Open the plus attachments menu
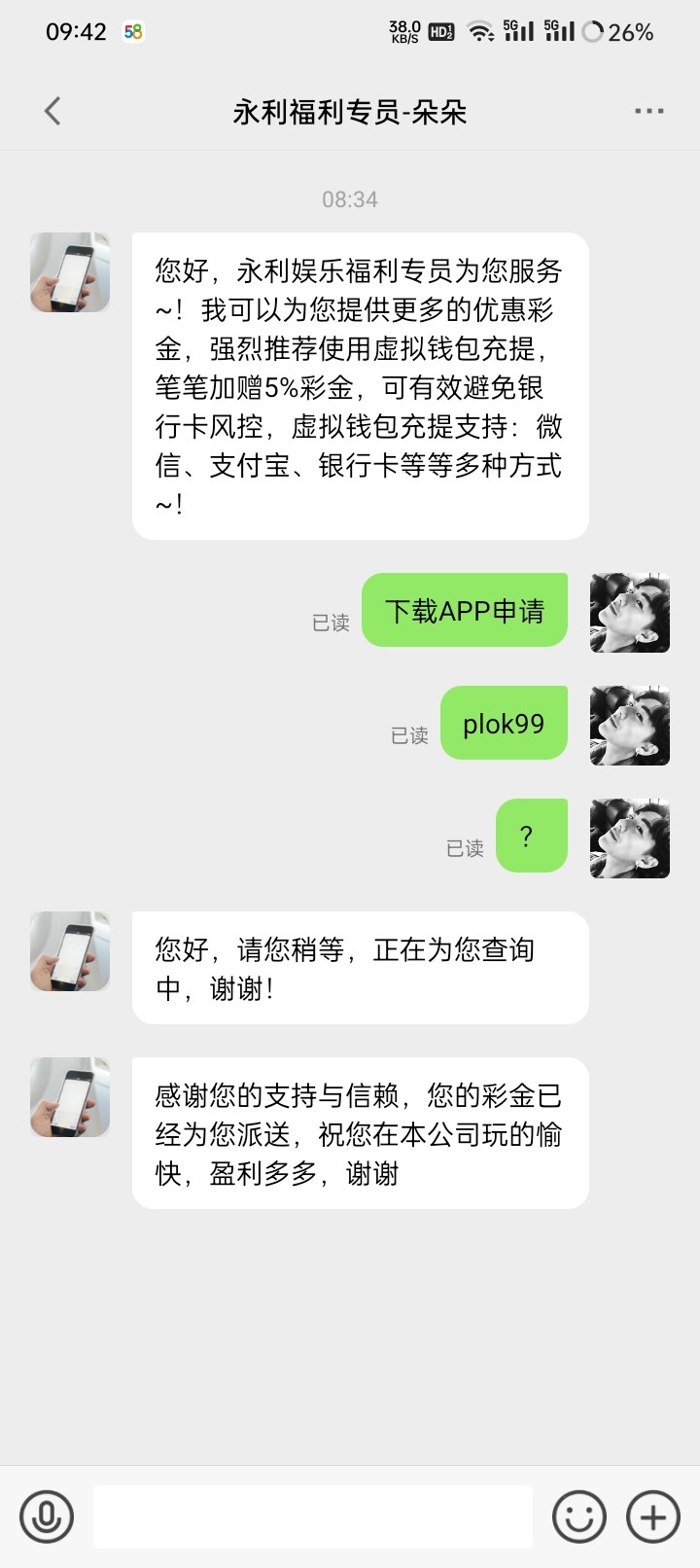Viewport: 700px width, 1568px height. [x=652, y=1515]
